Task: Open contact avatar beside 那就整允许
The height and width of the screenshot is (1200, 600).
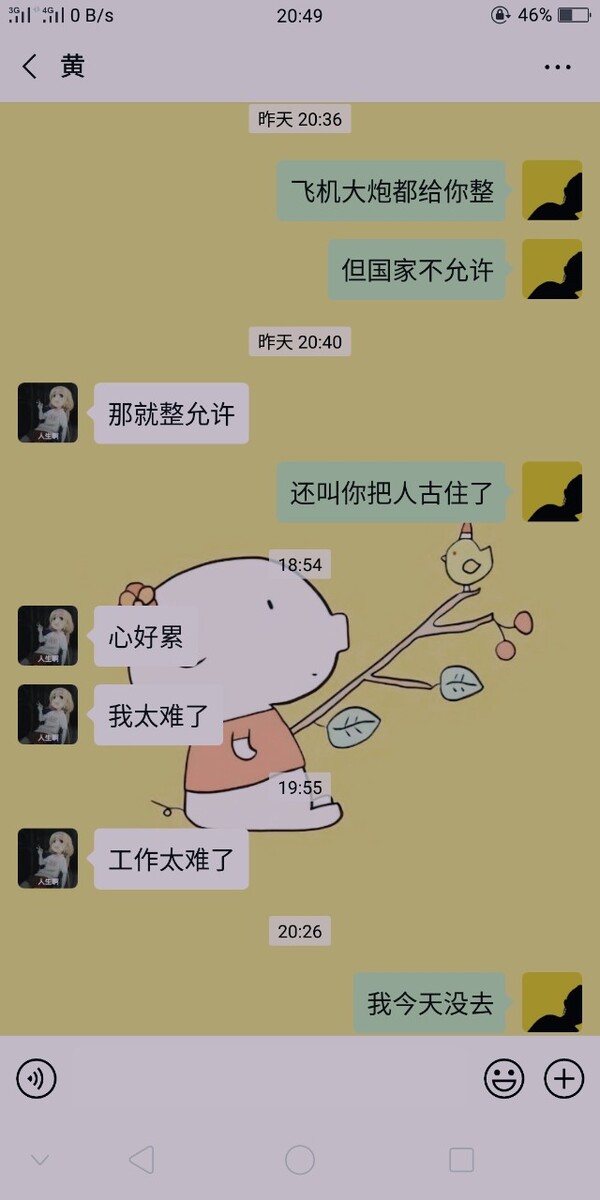Action: pos(48,413)
